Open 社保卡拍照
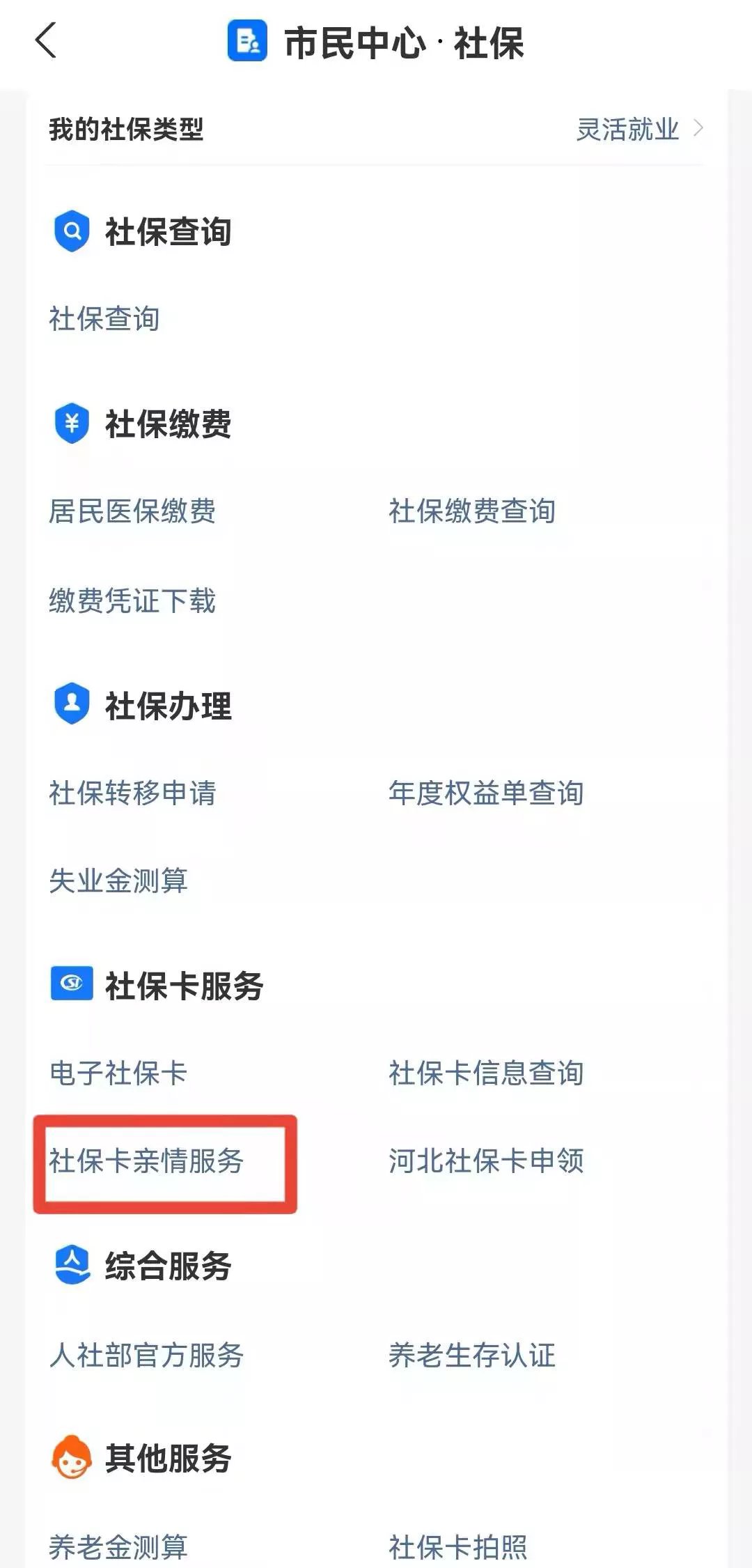 coord(458,1546)
